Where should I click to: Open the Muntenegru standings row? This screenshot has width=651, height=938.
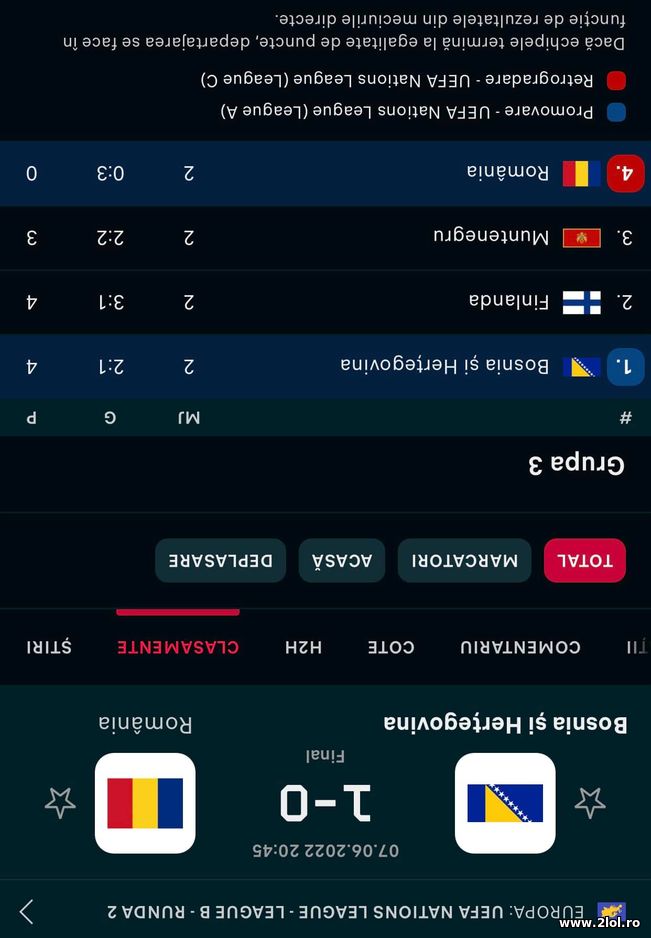tap(325, 237)
